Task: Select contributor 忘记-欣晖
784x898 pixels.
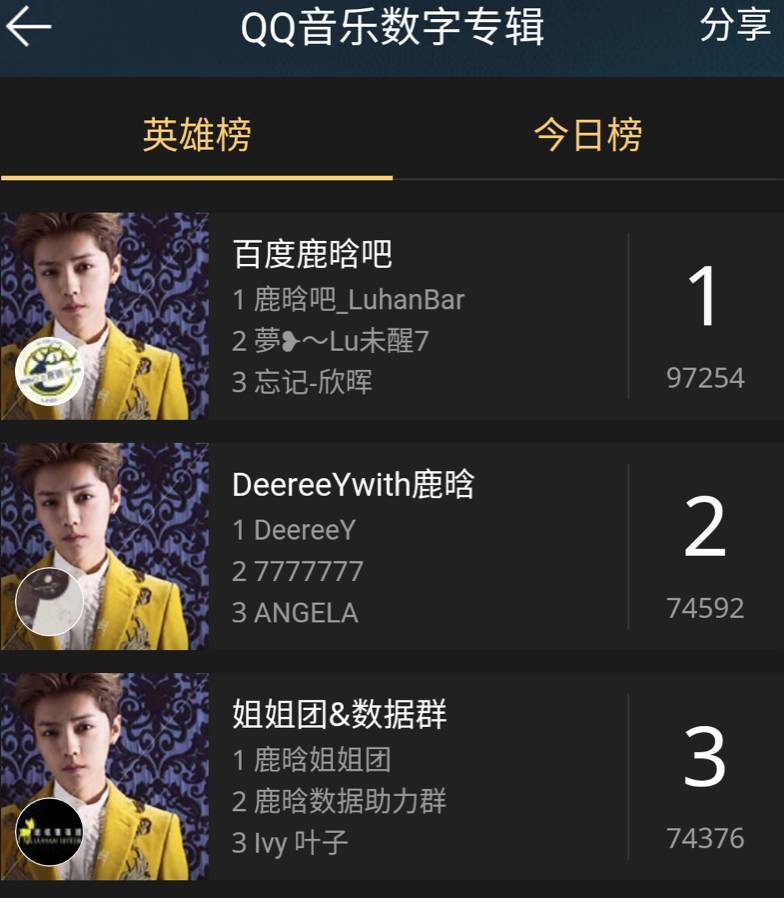Action: pyautogui.click(x=297, y=381)
